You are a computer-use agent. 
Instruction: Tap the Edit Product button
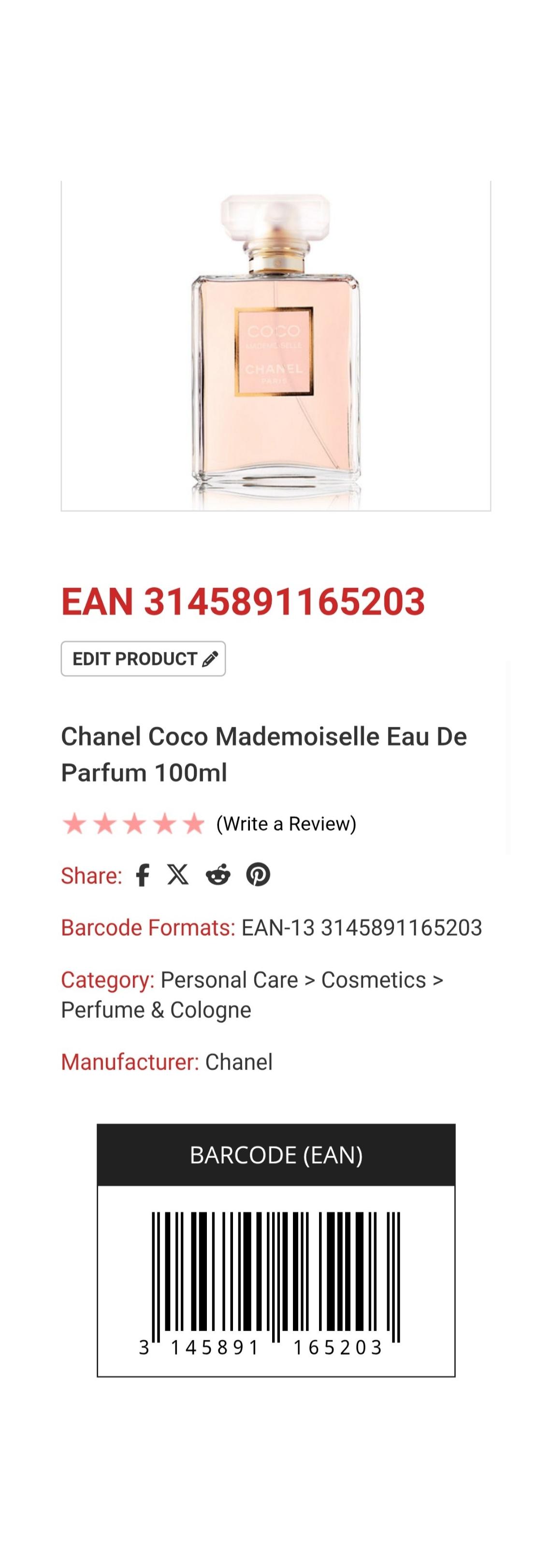[x=143, y=659]
